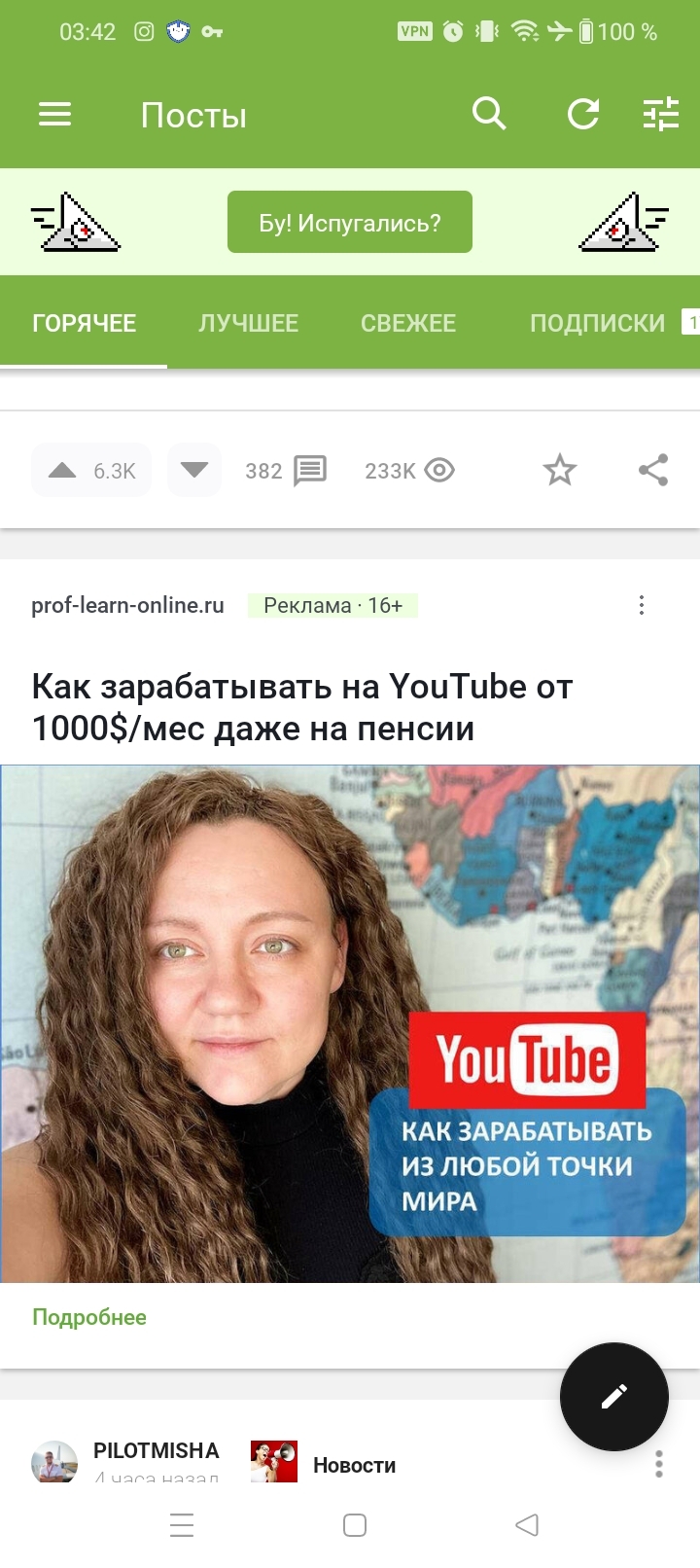Create a new post with the pencil button
The height and width of the screenshot is (1568, 700).
(613, 1397)
